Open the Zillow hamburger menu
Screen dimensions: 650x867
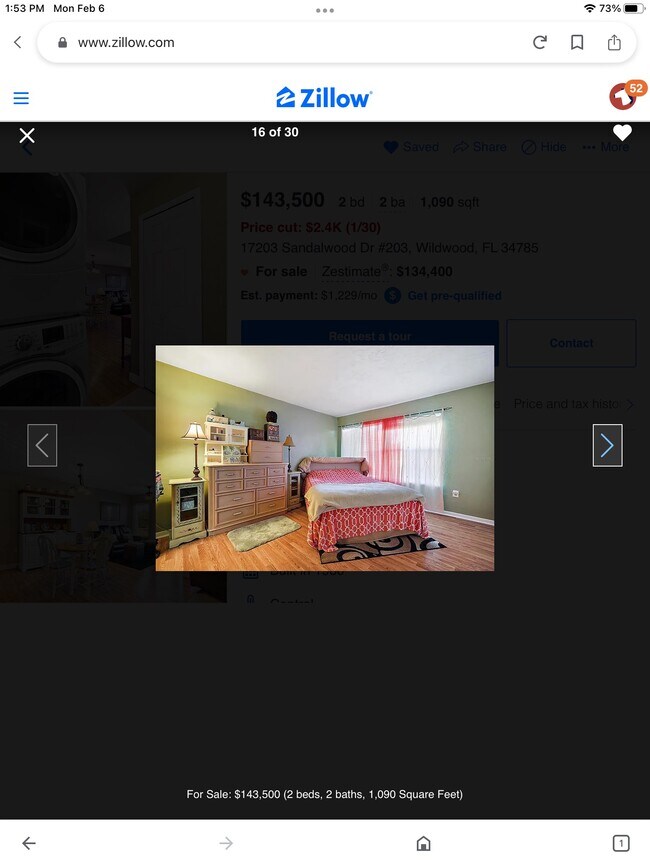(21, 98)
